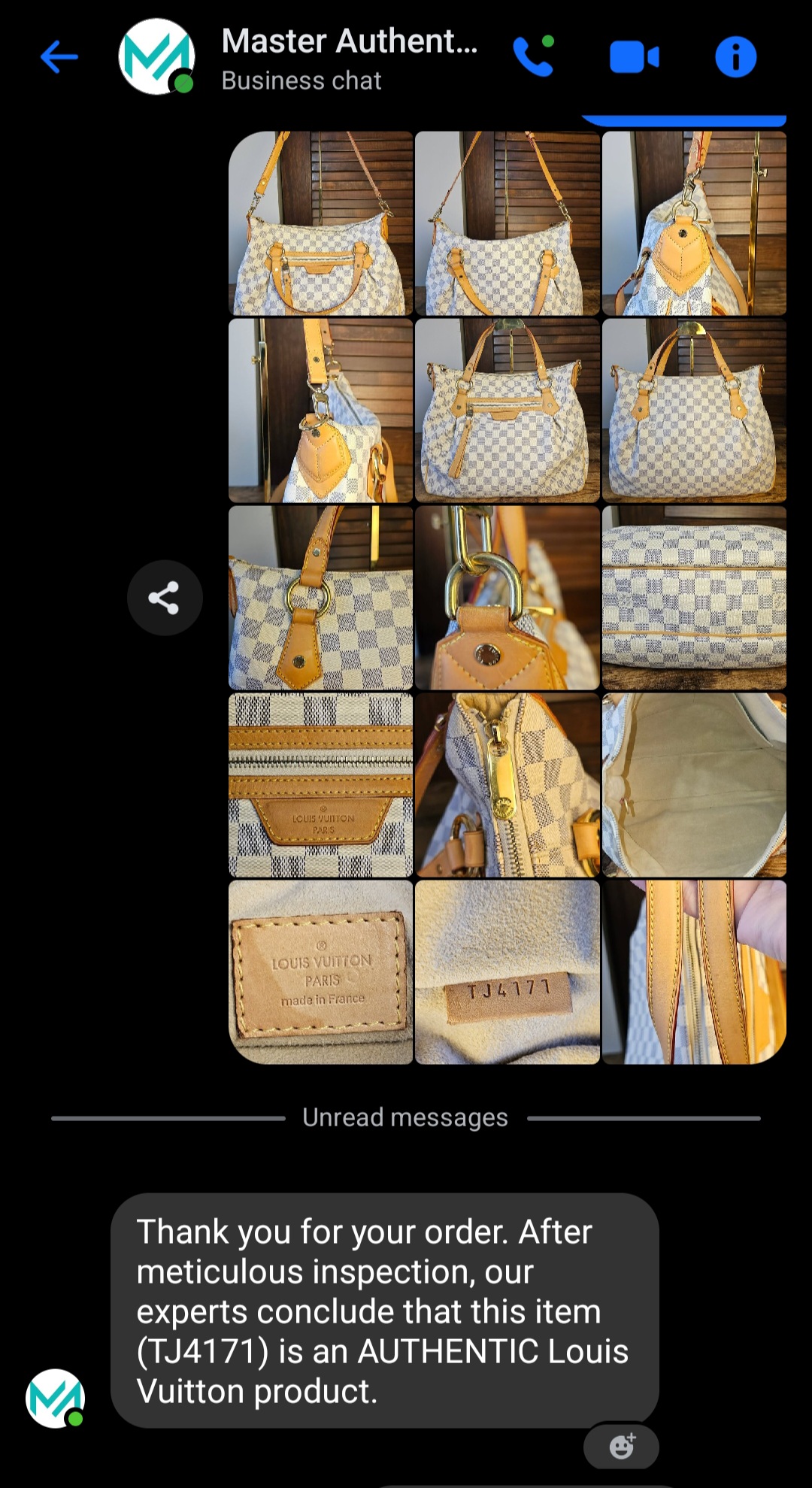This screenshot has height=1488, width=812.
Task: Share the sent photo album
Action: pyautogui.click(x=164, y=598)
